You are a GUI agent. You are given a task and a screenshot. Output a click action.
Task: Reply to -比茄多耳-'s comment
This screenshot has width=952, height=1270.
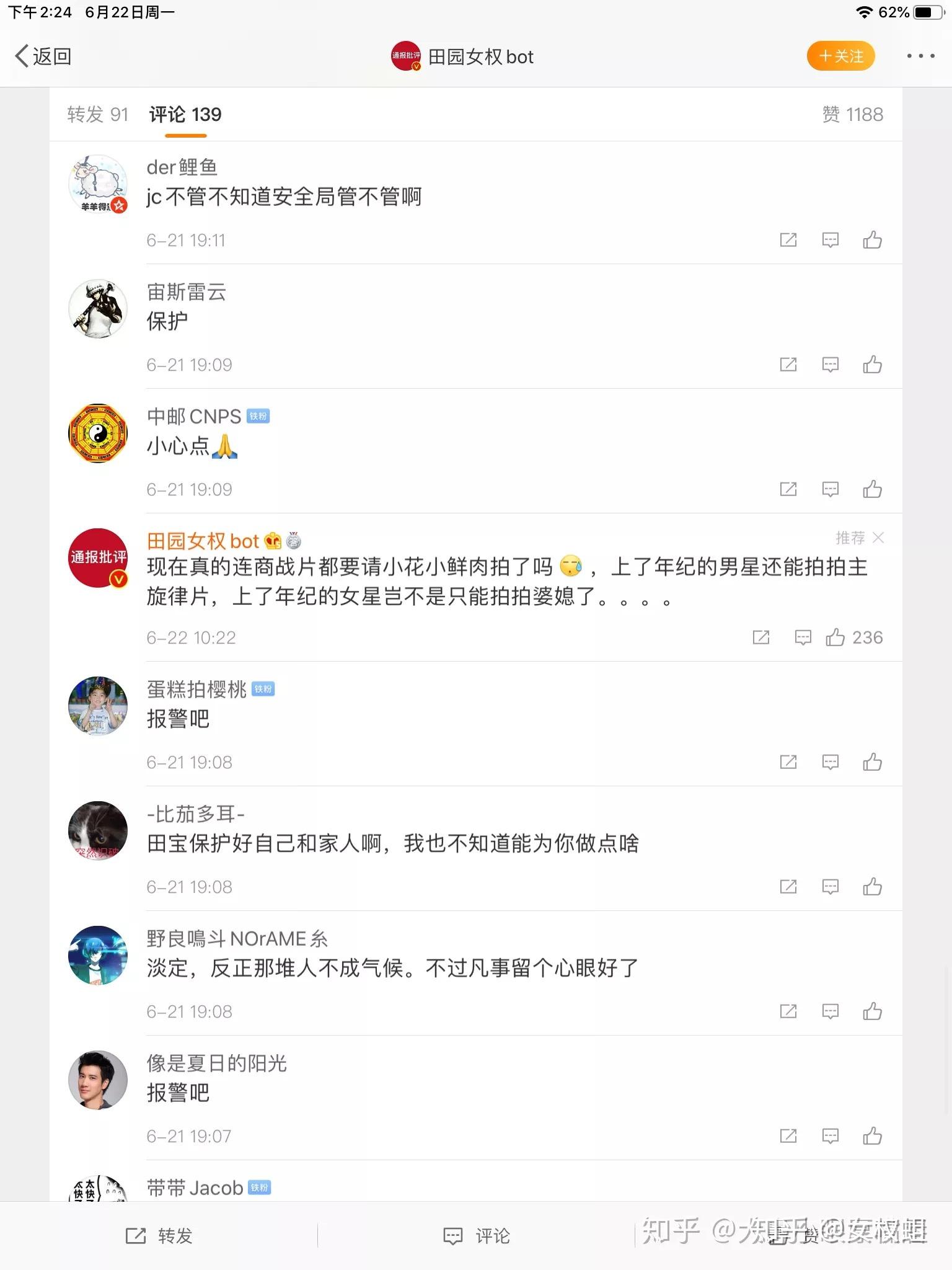click(830, 887)
